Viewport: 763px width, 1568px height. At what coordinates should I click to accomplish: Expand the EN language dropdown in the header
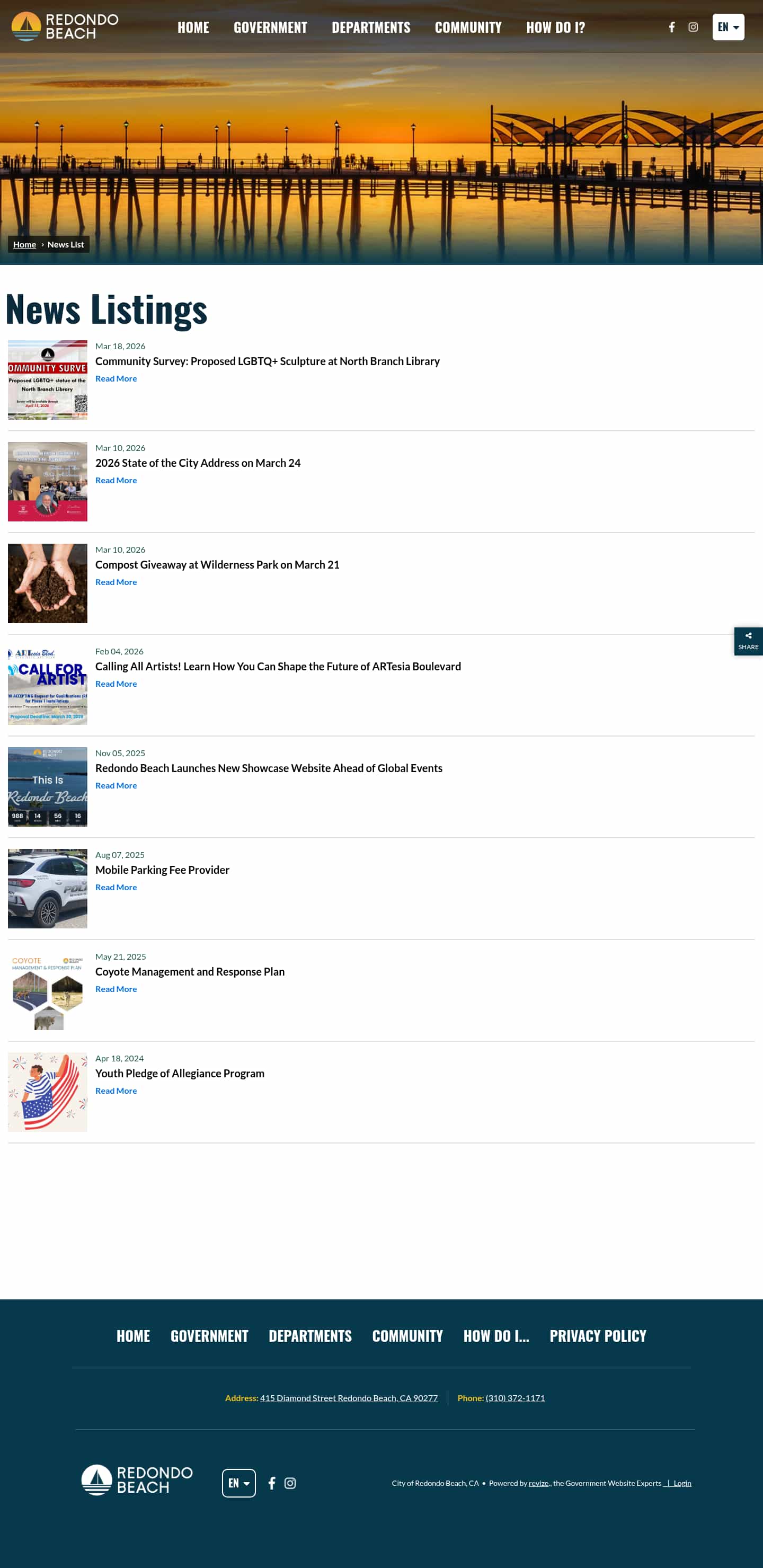coord(727,28)
